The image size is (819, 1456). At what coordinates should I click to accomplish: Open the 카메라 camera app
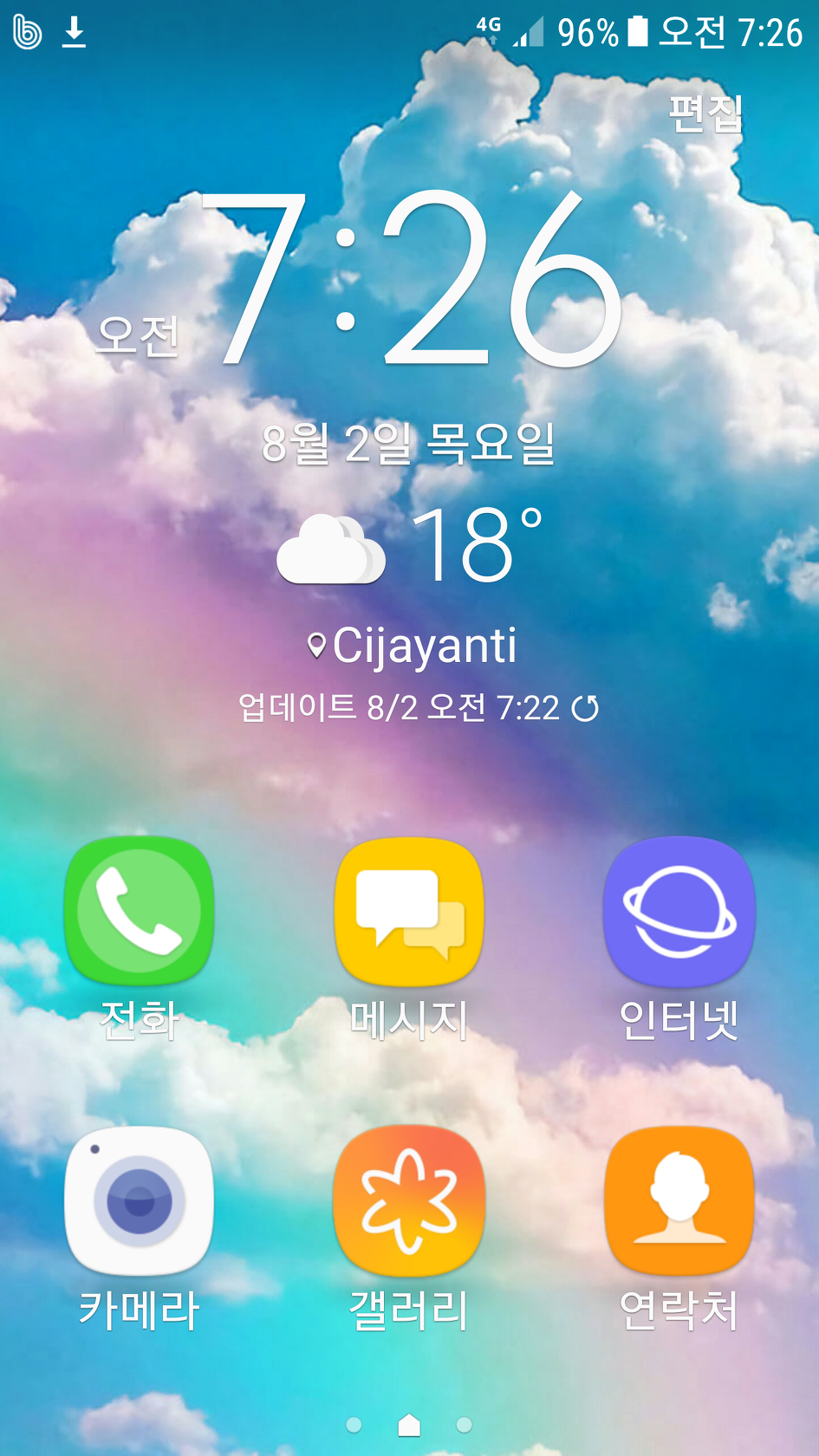[139, 1201]
